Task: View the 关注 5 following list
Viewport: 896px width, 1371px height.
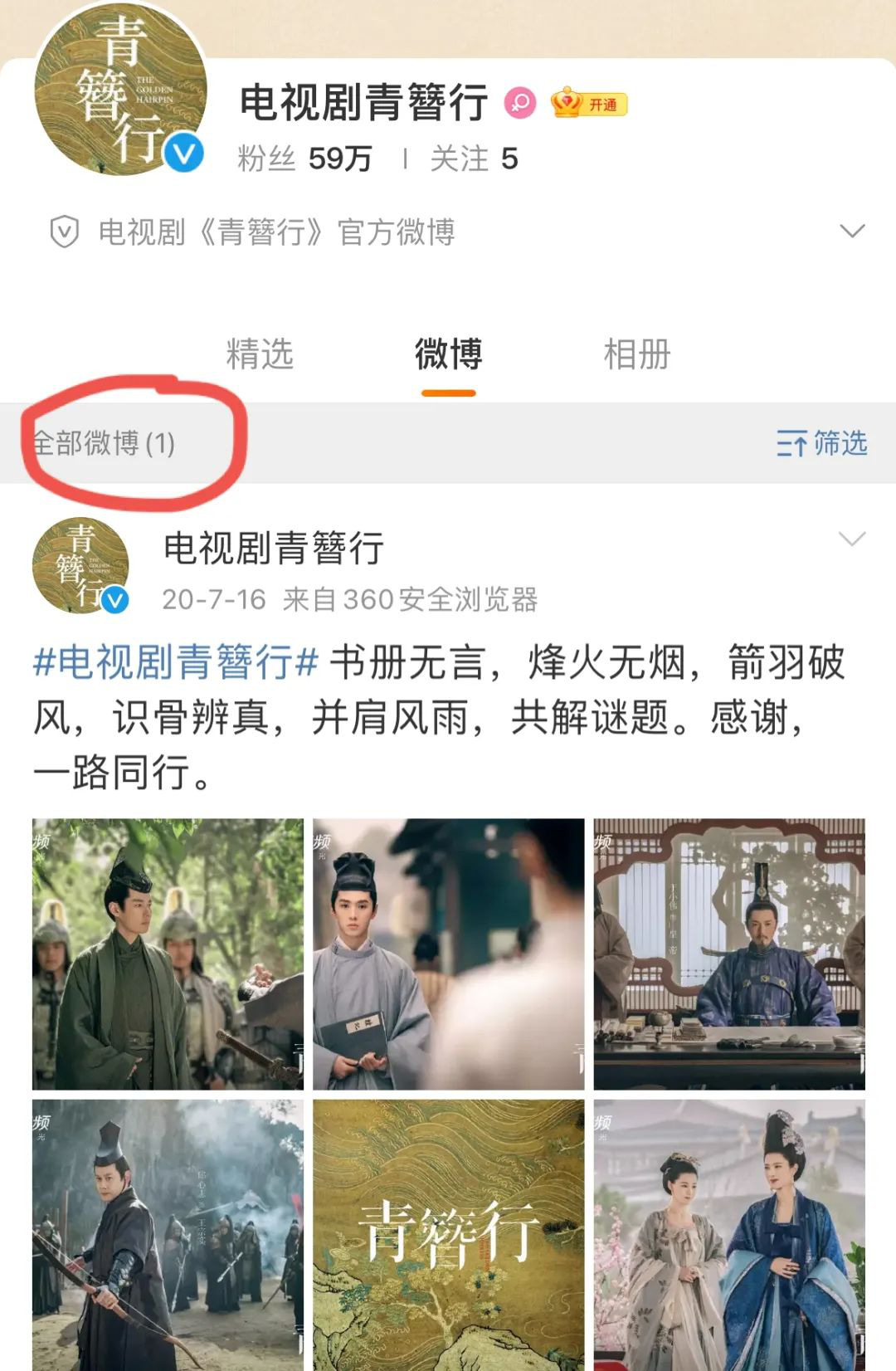Action: pos(474,159)
